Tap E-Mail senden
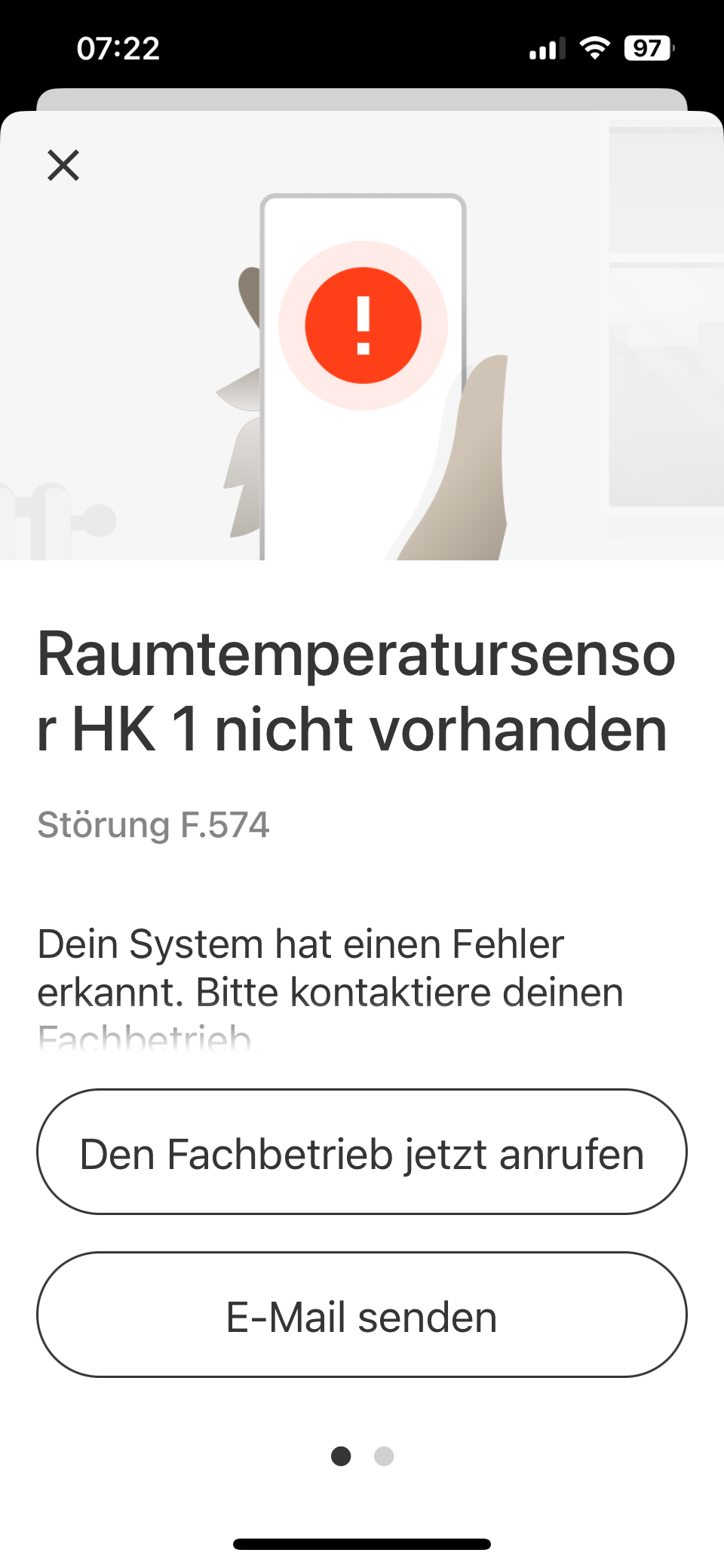Screen dimensions: 724x1568 [362, 1315]
